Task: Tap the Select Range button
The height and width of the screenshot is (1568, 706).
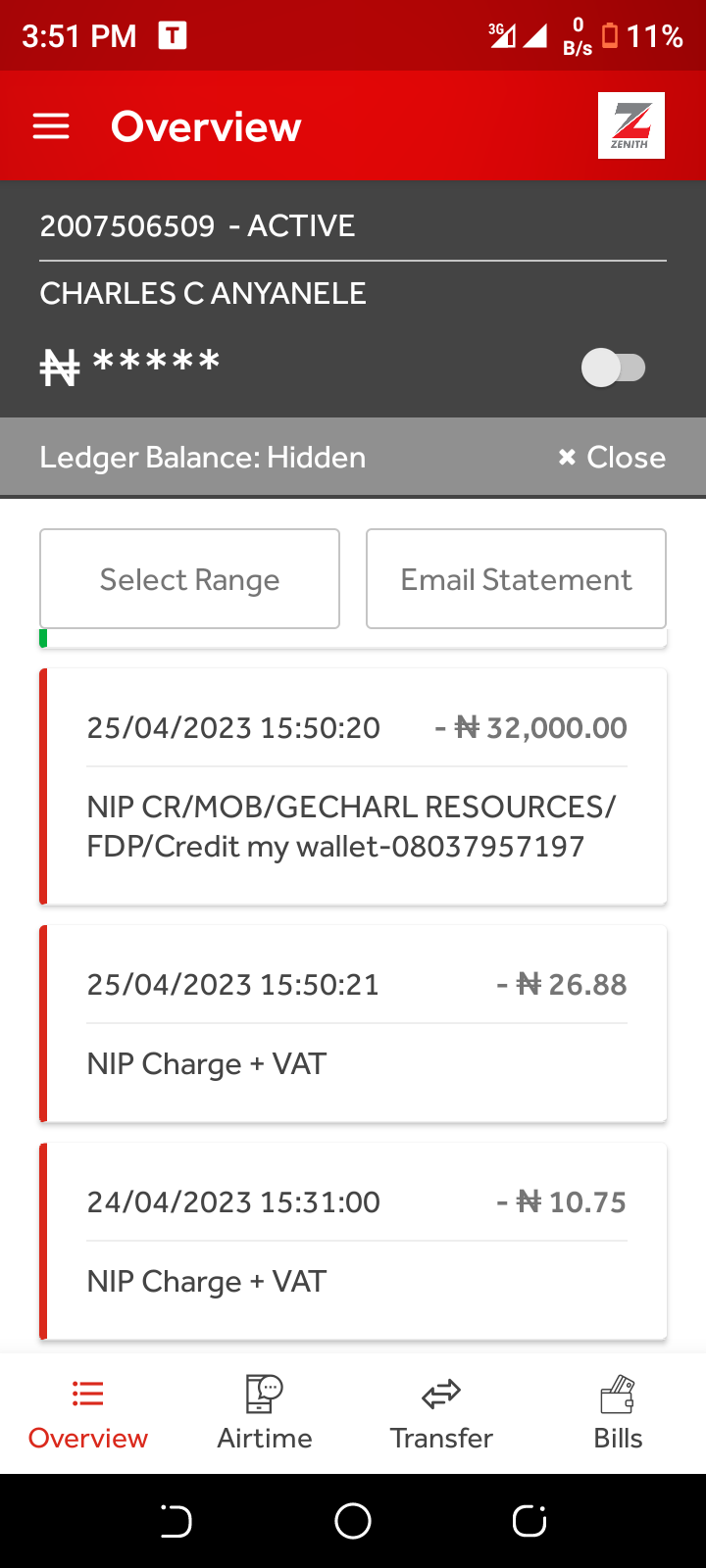Action: point(189,579)
